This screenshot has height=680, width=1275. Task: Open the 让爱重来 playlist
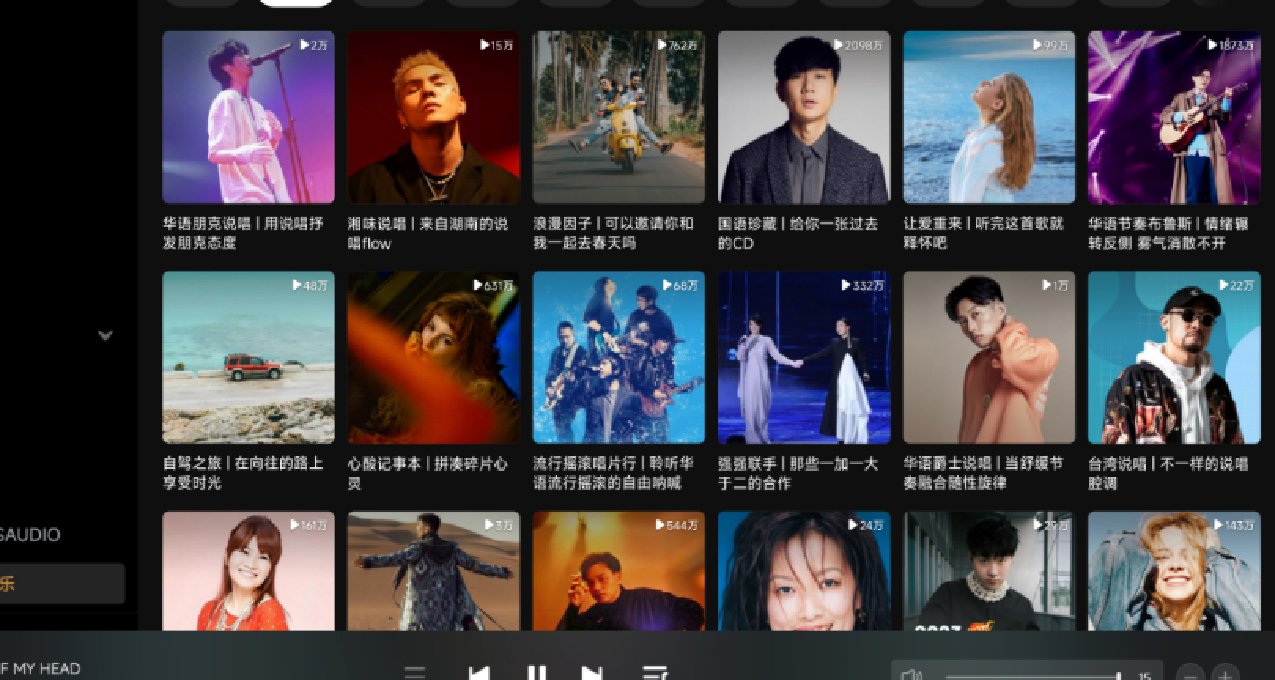pyautogui.click(x=989, y=117)
